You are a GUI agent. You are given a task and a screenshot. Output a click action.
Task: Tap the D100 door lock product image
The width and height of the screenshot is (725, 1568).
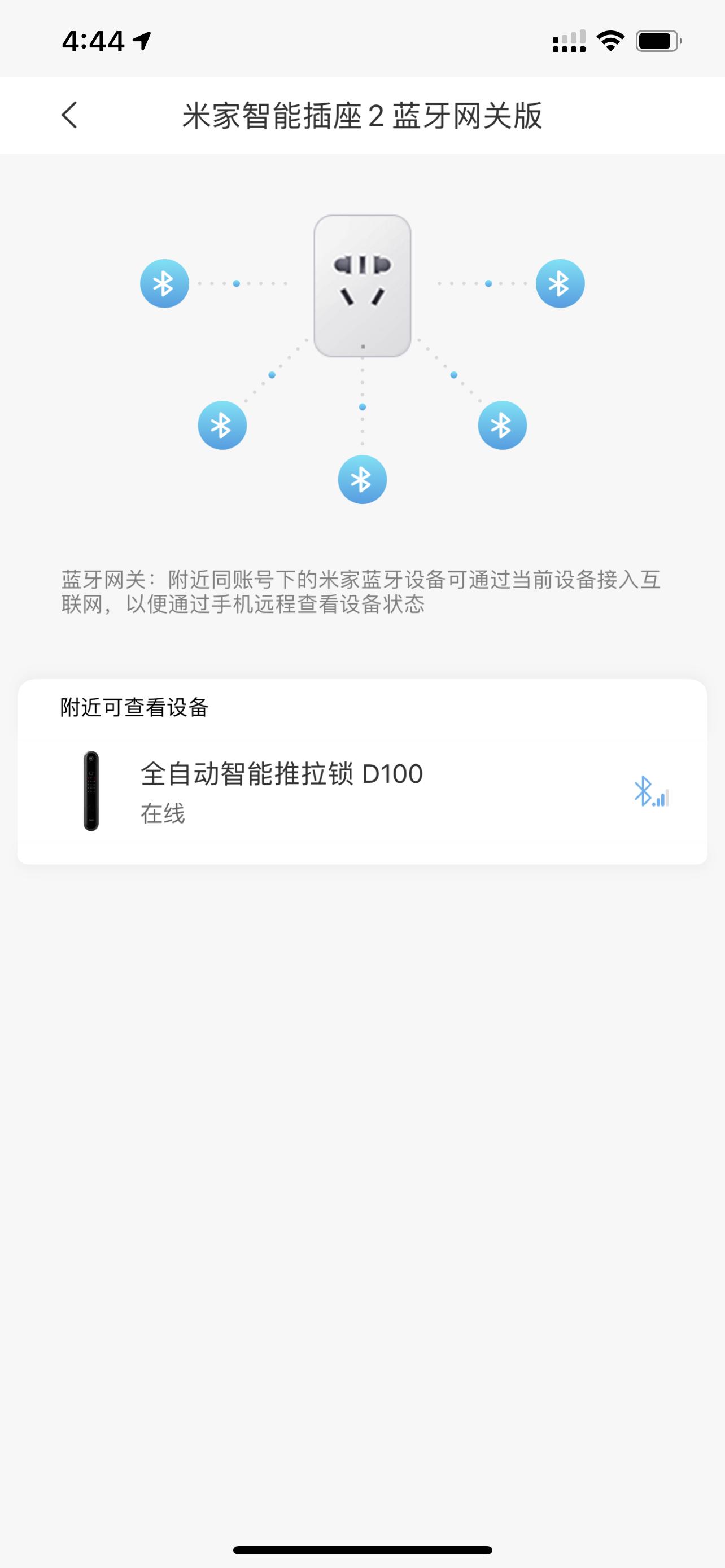[x=91, y=791]
